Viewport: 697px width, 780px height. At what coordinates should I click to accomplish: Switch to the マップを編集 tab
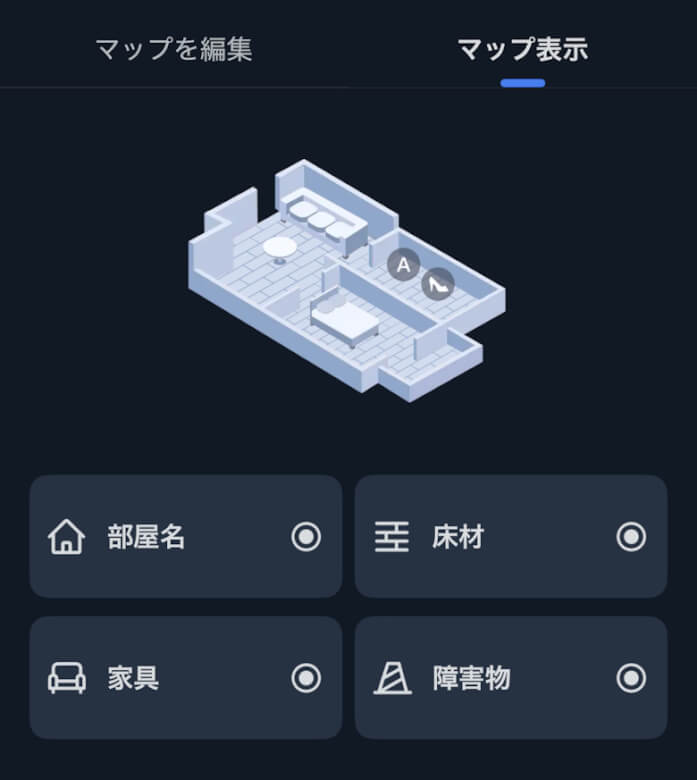tap(174, 49)
